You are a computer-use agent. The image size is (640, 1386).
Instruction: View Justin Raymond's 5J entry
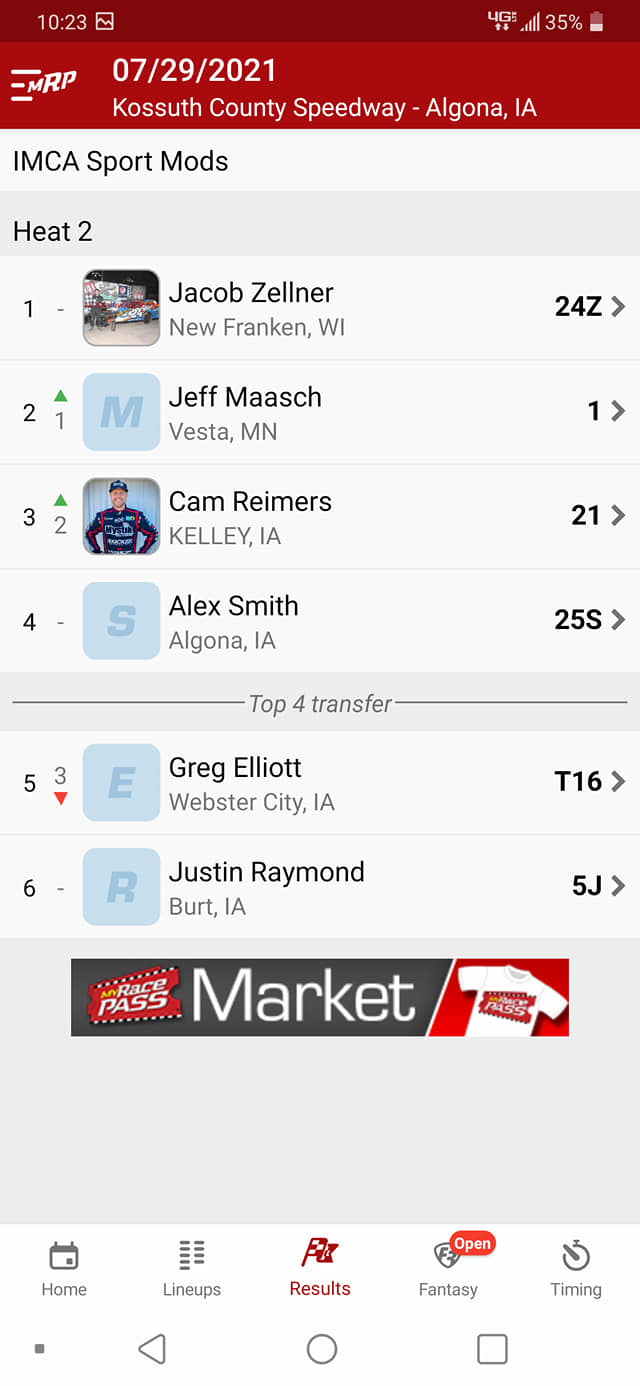tap(320, 886)
